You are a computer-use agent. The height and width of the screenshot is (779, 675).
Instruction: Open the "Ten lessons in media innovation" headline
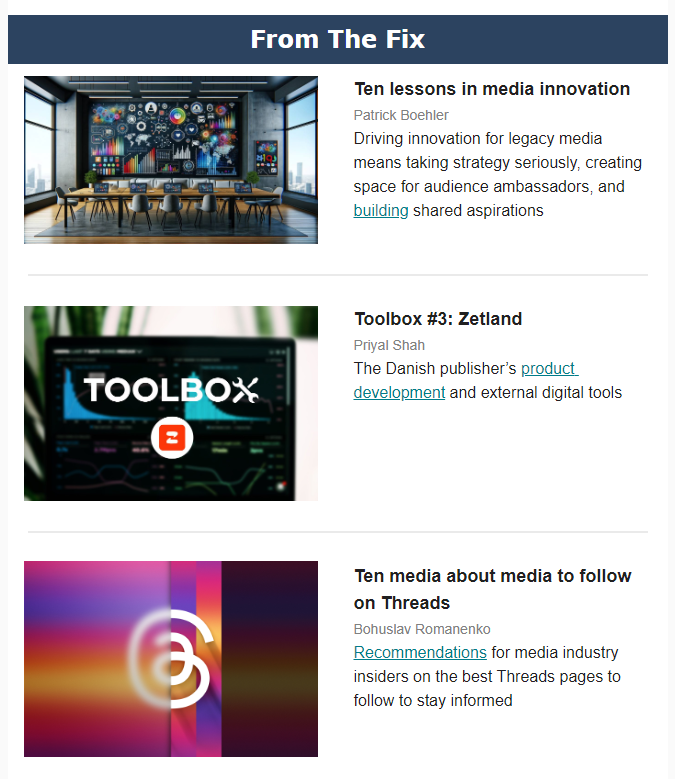click(491, 89)
